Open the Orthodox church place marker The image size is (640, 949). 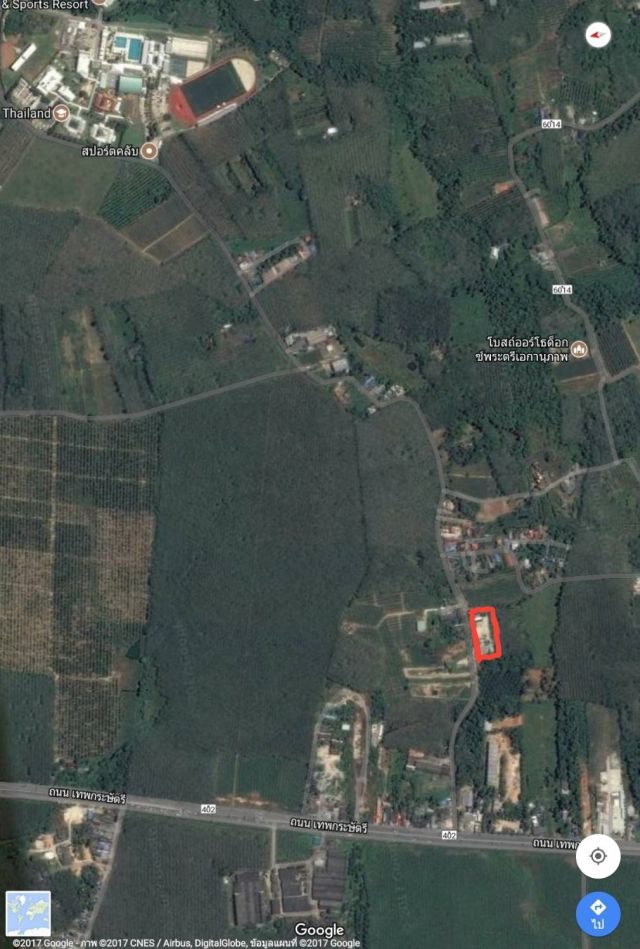point(581,349)
